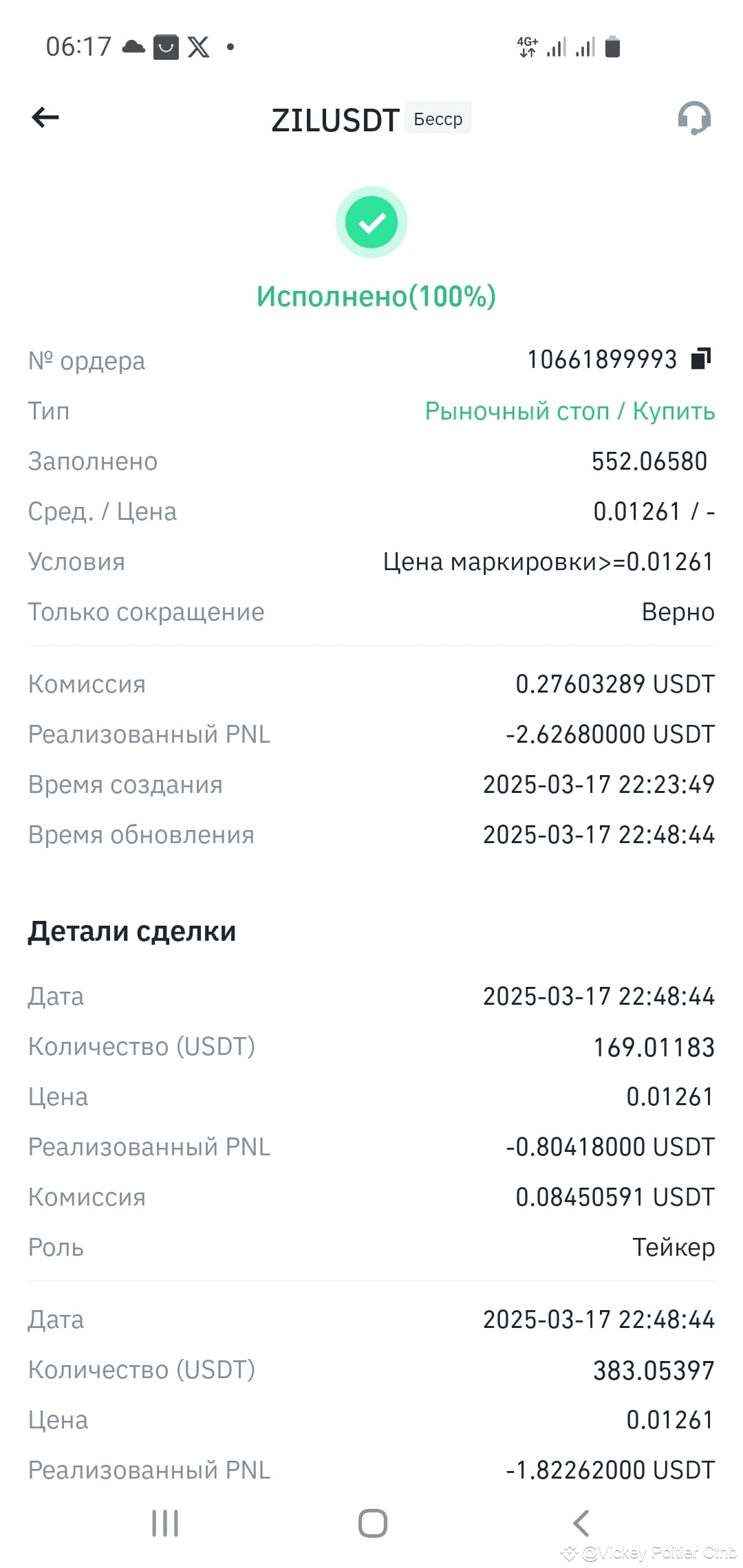Copy the order number 10661899993
This screenshot has height=1568, width=743.
701,359
